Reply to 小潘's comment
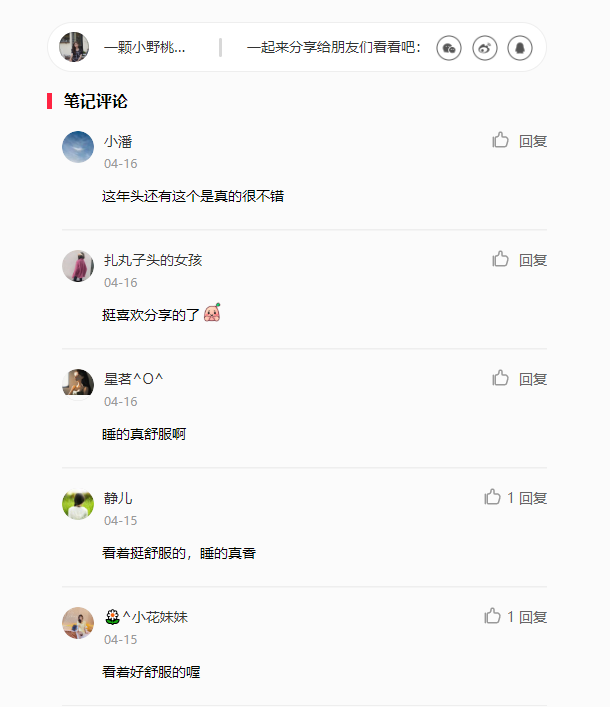The height and width of the screenshot is (707, 610). 533,141
